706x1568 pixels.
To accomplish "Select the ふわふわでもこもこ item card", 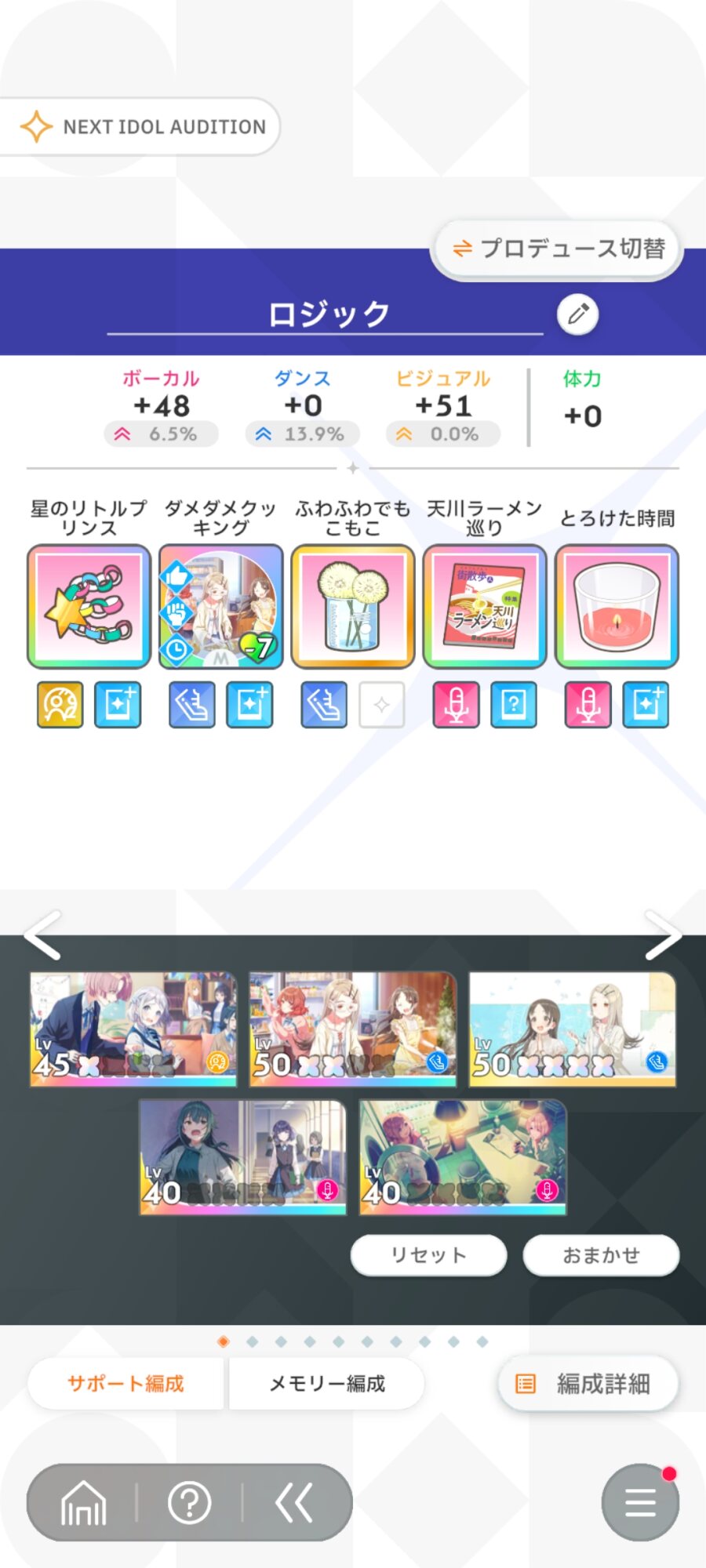I will [x=353, y=606].
